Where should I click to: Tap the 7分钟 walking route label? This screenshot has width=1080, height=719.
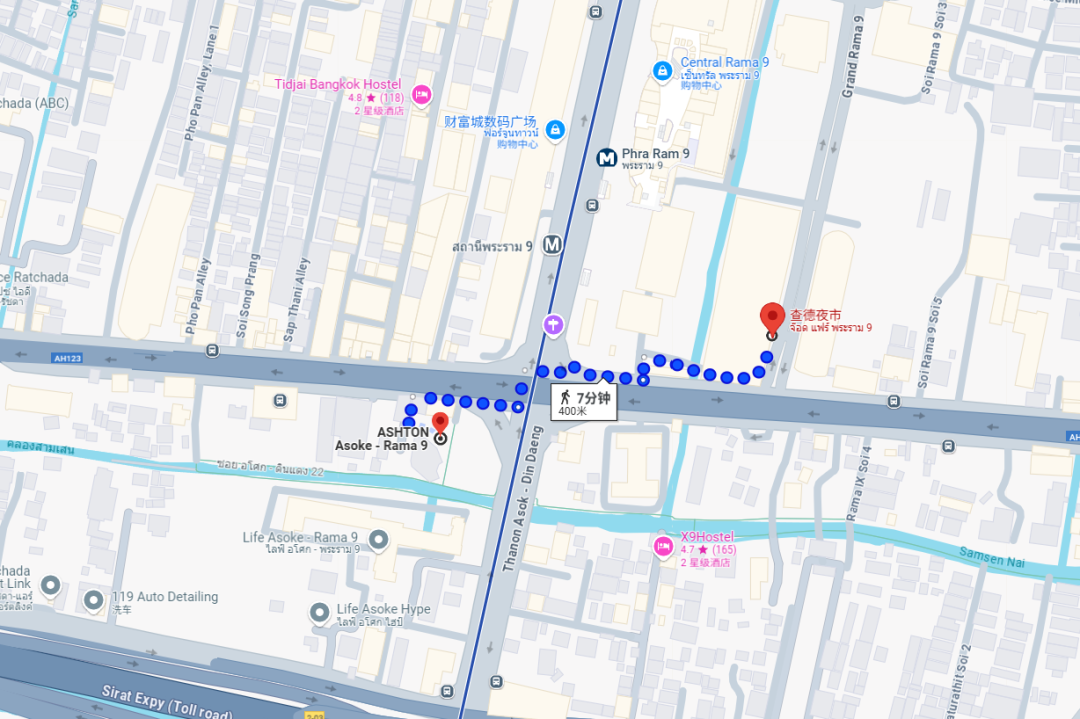(583, 403)
